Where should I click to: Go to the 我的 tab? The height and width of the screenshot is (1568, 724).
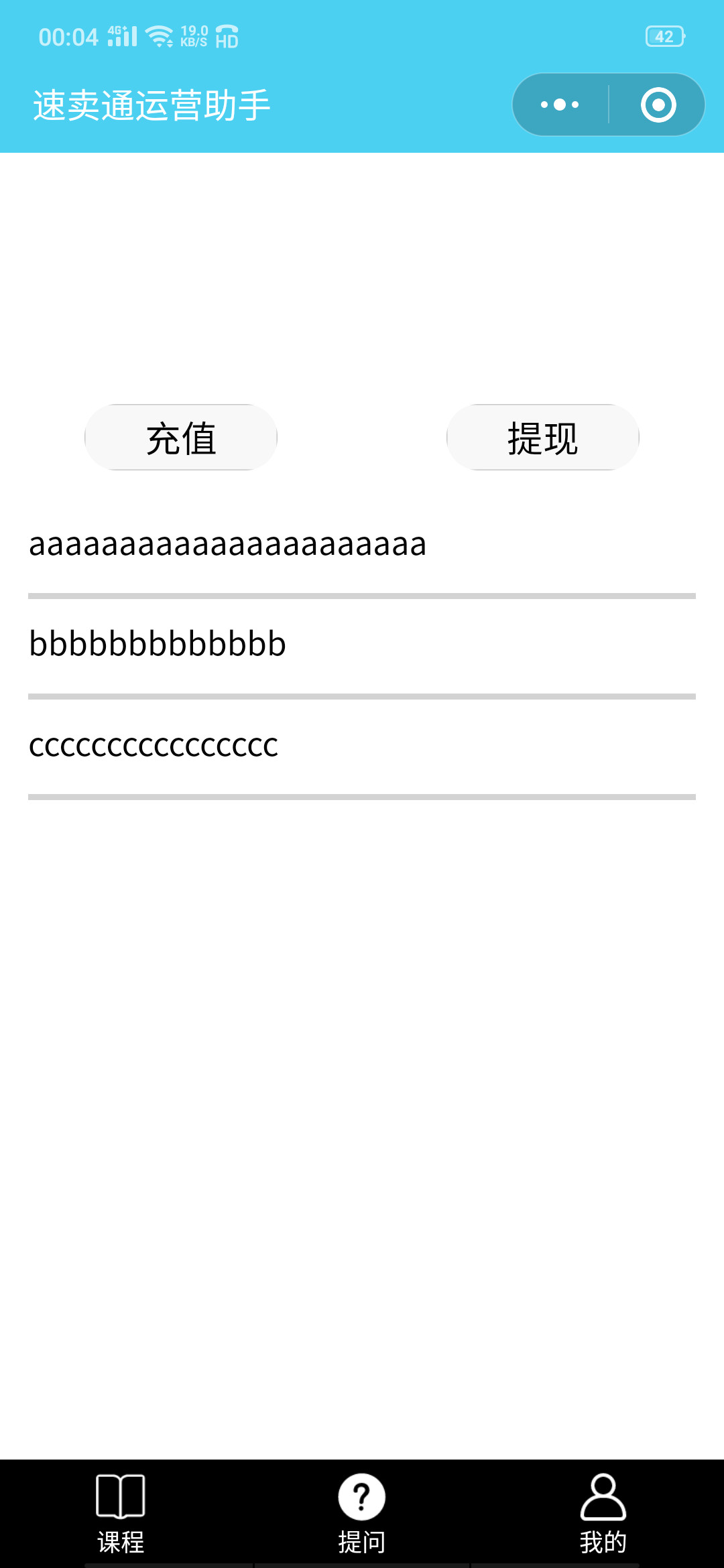tap(603, 1513)
